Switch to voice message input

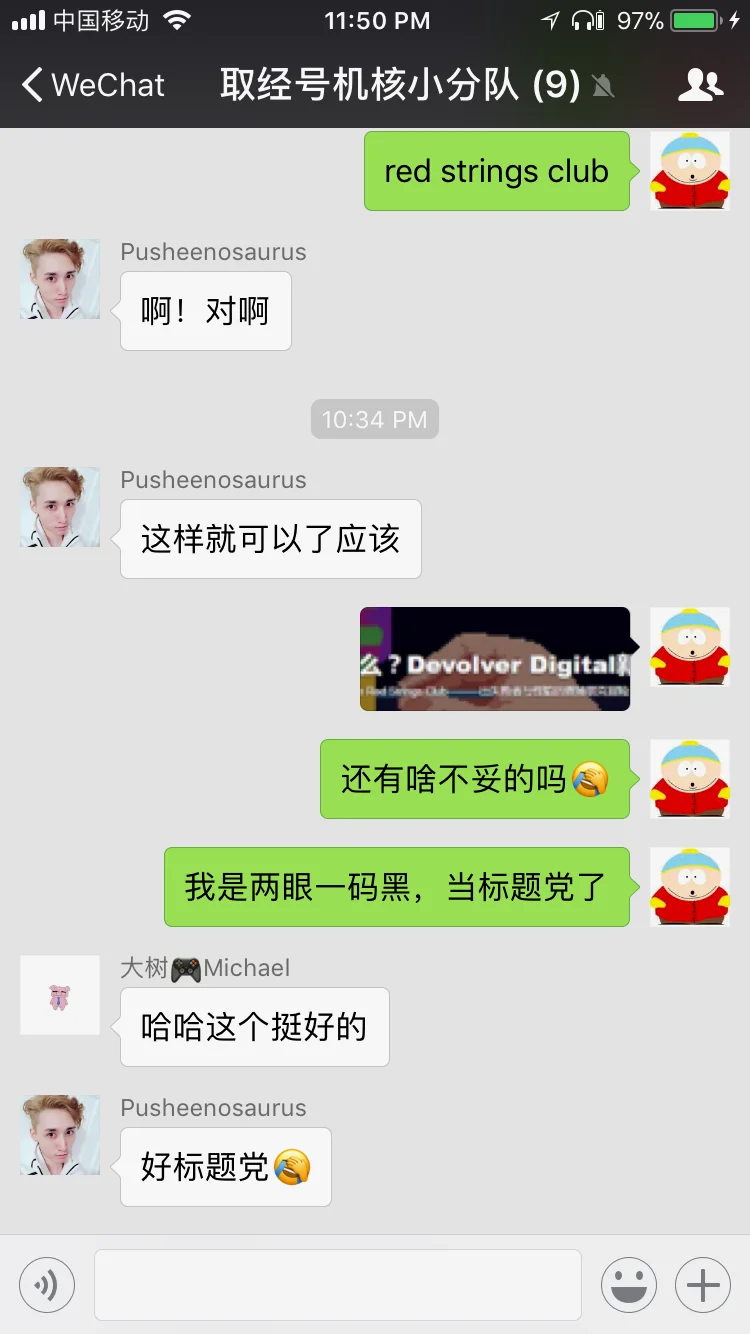coord(47,1284)
